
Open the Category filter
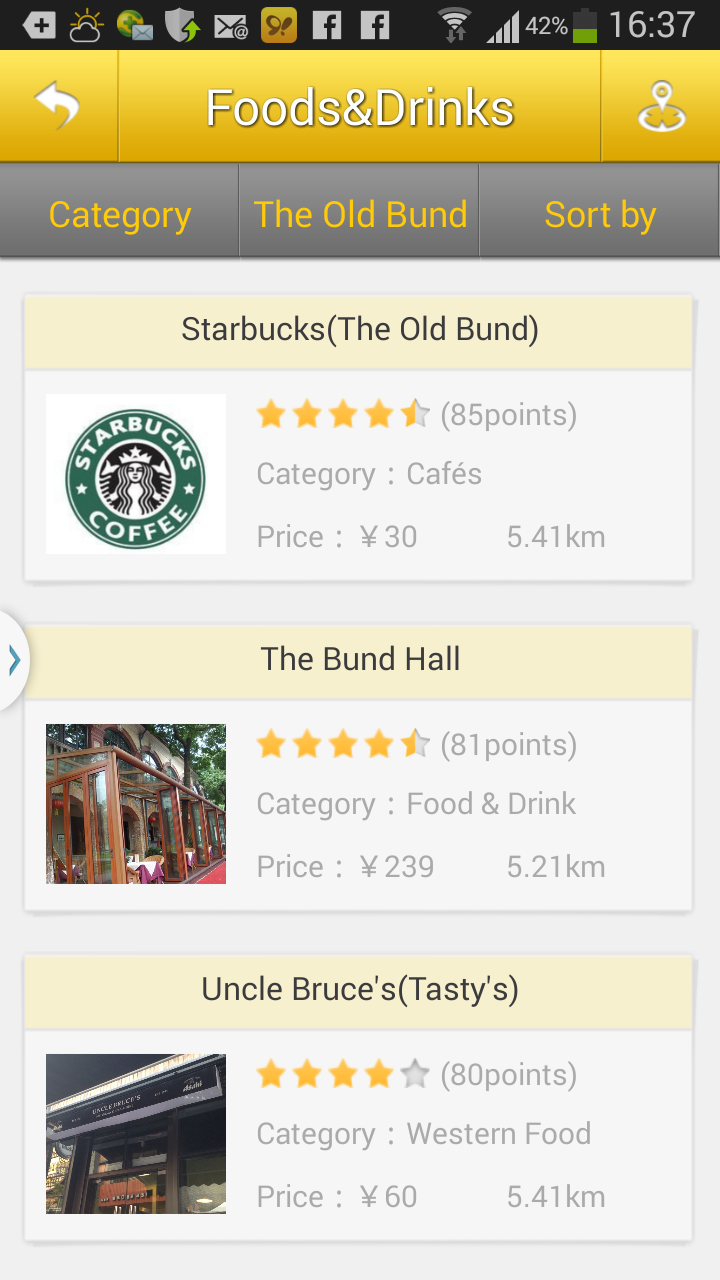pos(120,214)
